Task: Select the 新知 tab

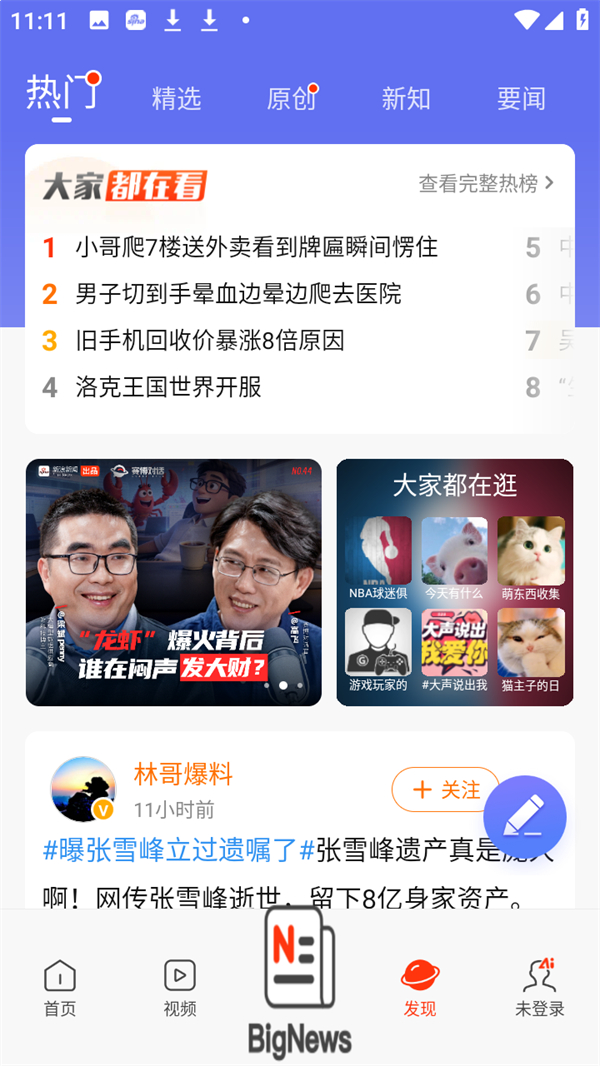Action: click(406, 98)
